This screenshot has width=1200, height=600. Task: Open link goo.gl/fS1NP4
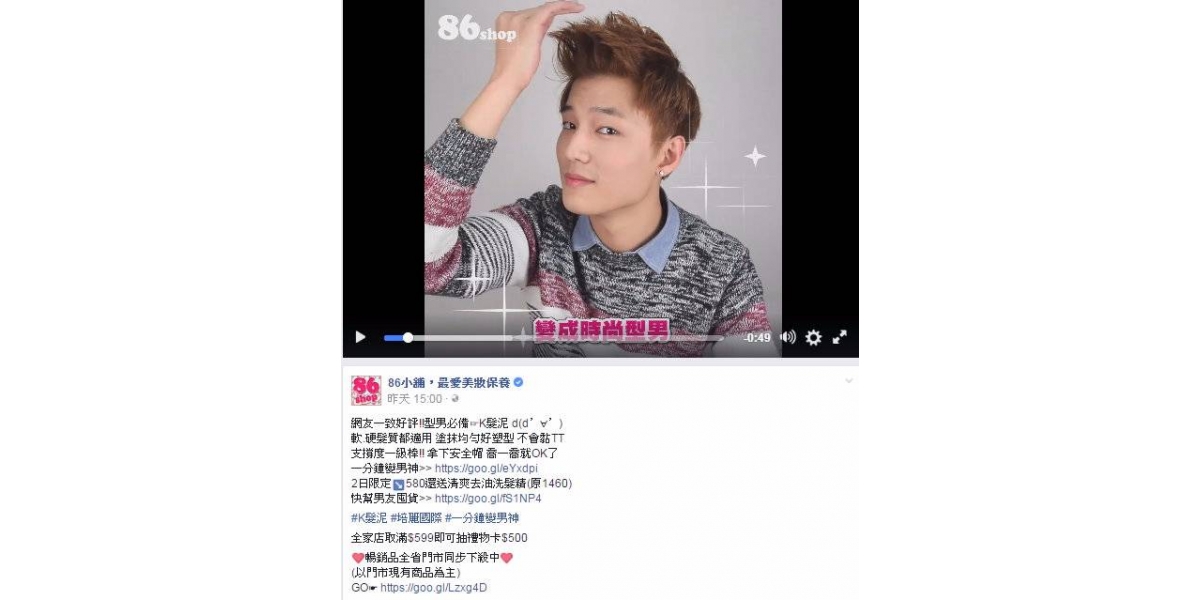(x=488, y=498)
